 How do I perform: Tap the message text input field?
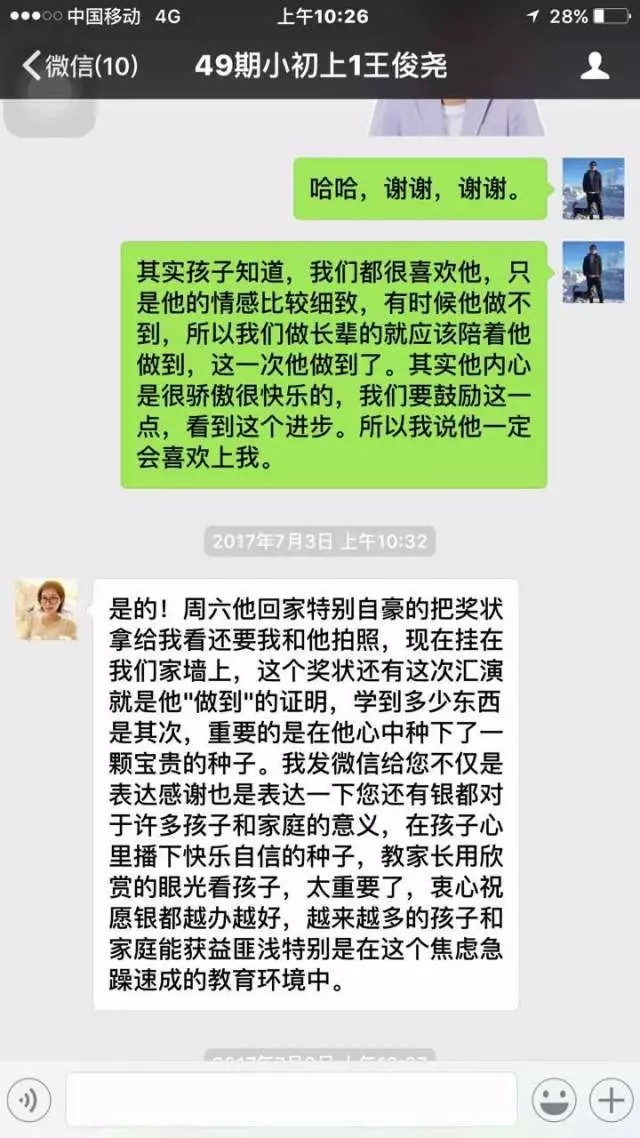[x=291, y=1100]
